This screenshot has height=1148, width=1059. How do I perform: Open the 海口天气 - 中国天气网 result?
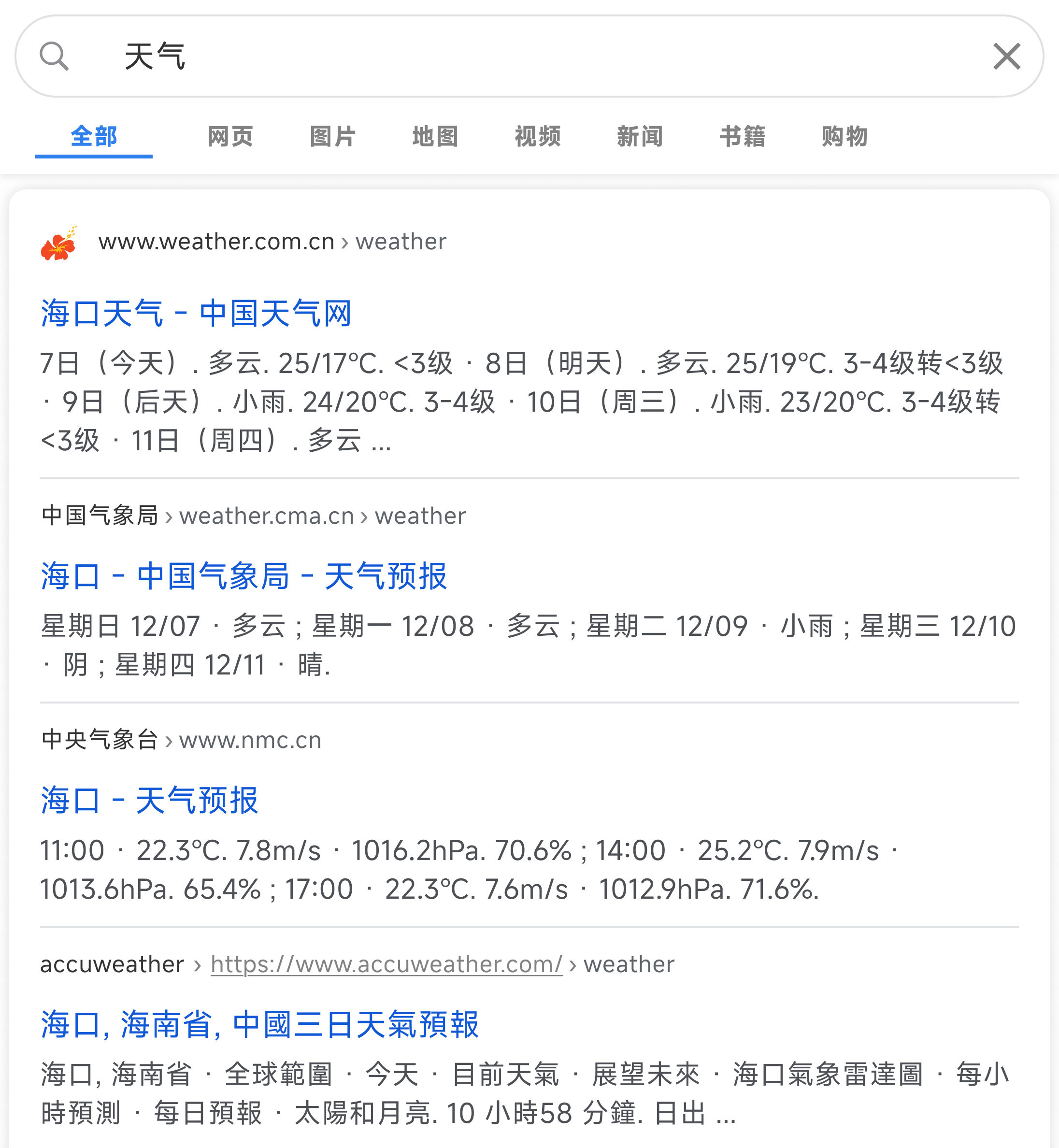pyautogui.click(x=196, y=314)
